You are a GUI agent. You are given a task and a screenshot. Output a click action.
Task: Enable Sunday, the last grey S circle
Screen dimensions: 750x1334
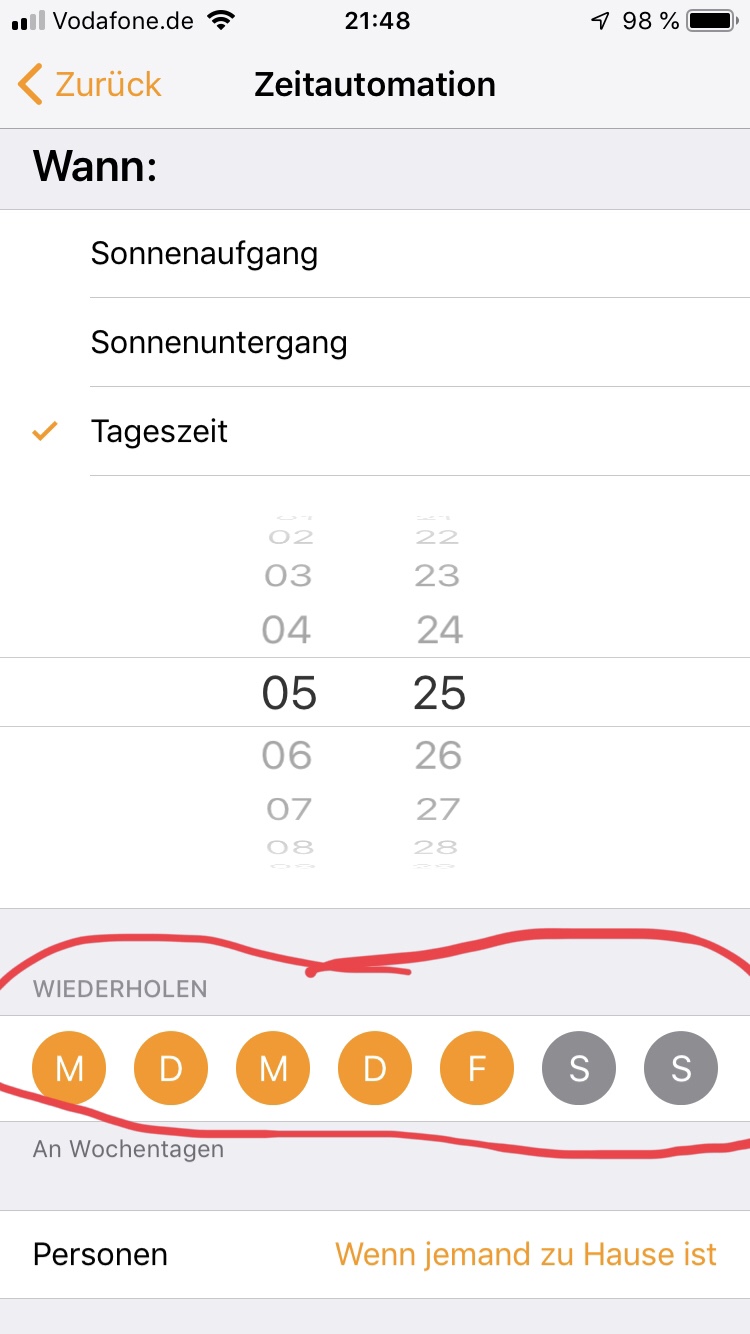(681, 1069)
